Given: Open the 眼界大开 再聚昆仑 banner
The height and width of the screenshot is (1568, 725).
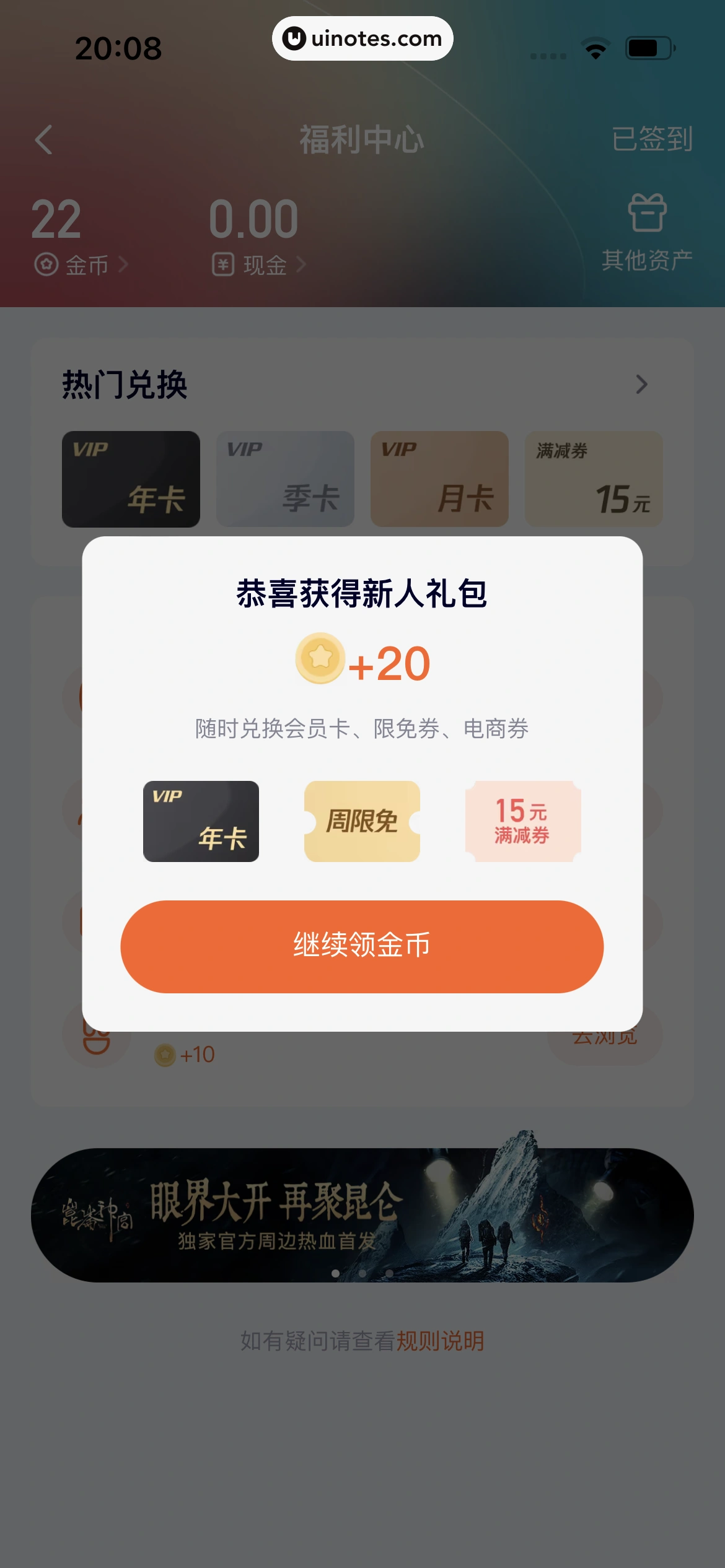Looking at the screenshot, I should [x=362, y=1215].
